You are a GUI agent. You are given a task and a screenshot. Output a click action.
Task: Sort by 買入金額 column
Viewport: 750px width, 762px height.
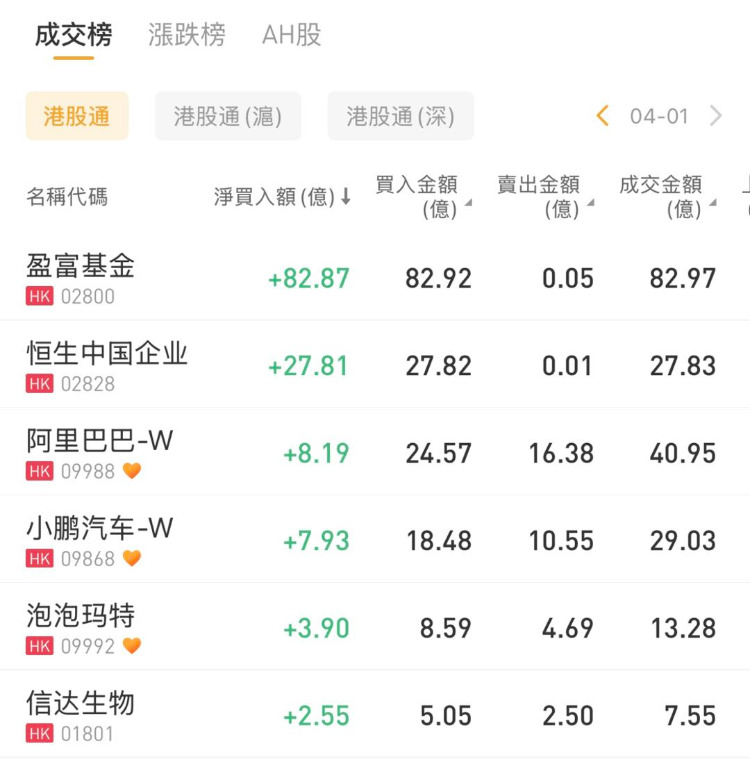422,196
